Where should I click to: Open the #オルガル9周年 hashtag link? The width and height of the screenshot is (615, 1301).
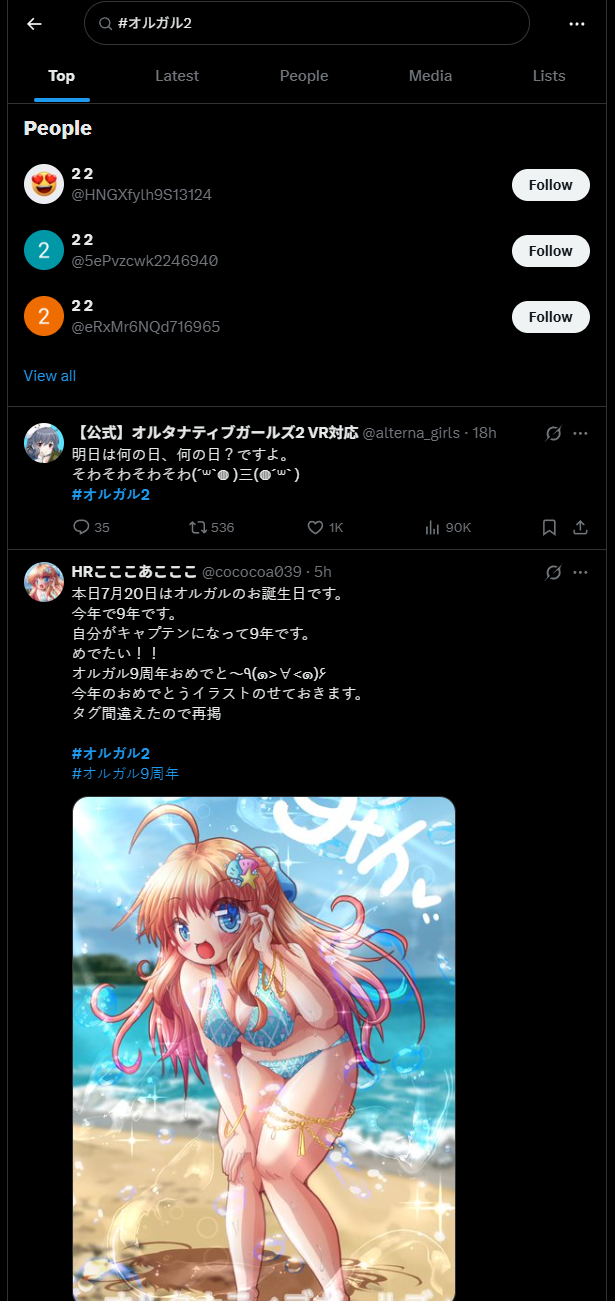(x=125, y=774)
